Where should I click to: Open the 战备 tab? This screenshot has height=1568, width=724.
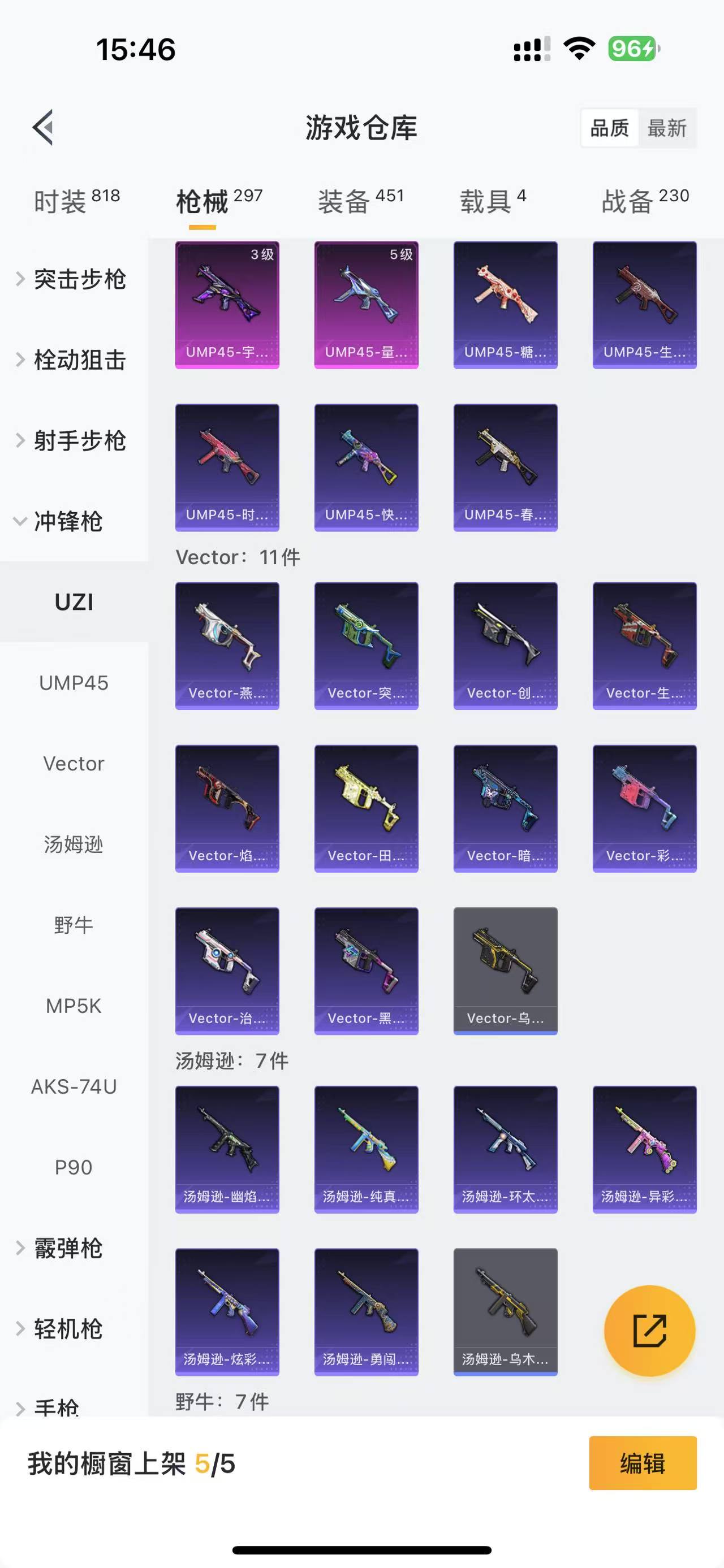click(645, 201)
